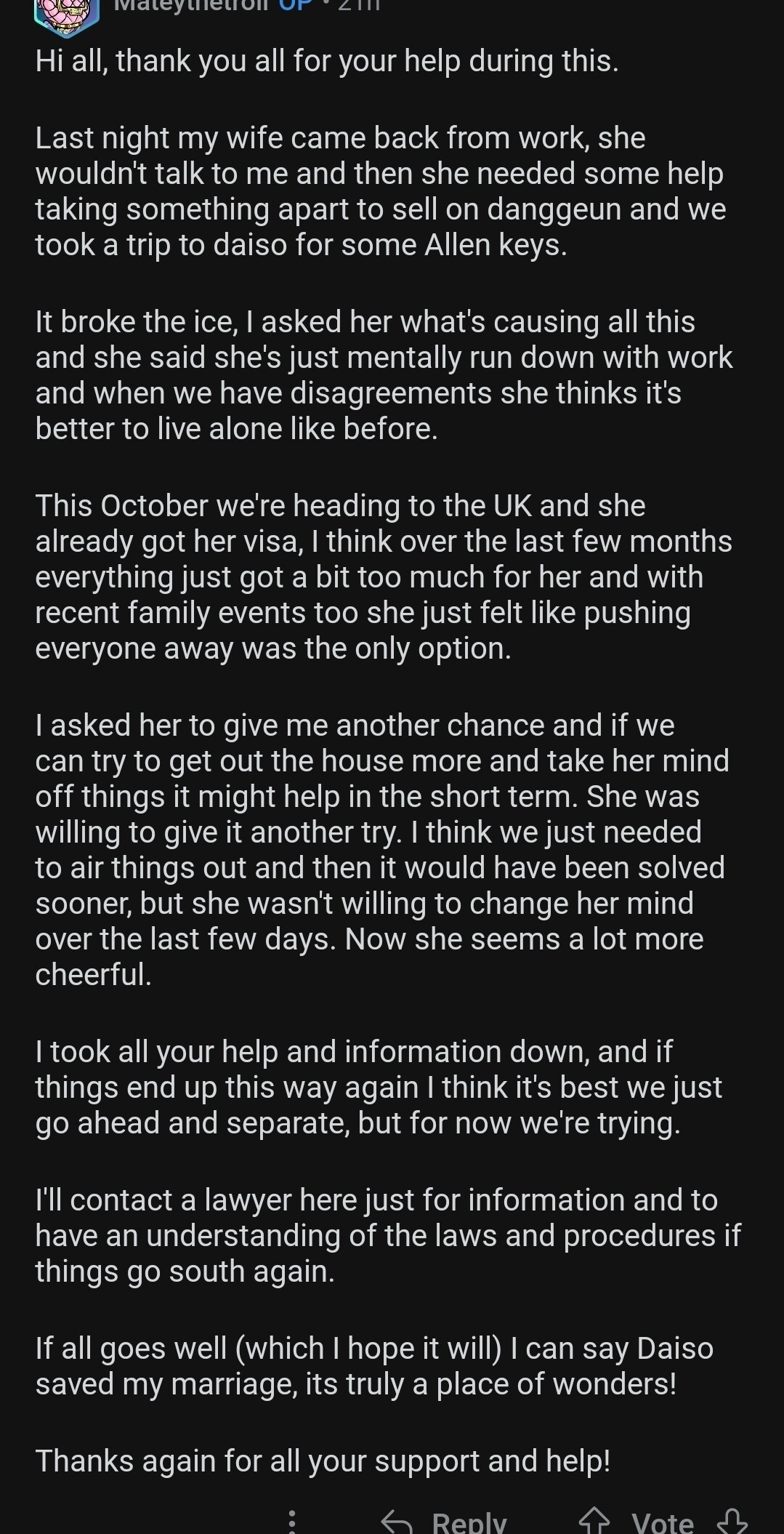Open Mateythetroll's username link
The width and height of the screenshot is (784, 1534).
click(x=193, y=7)
